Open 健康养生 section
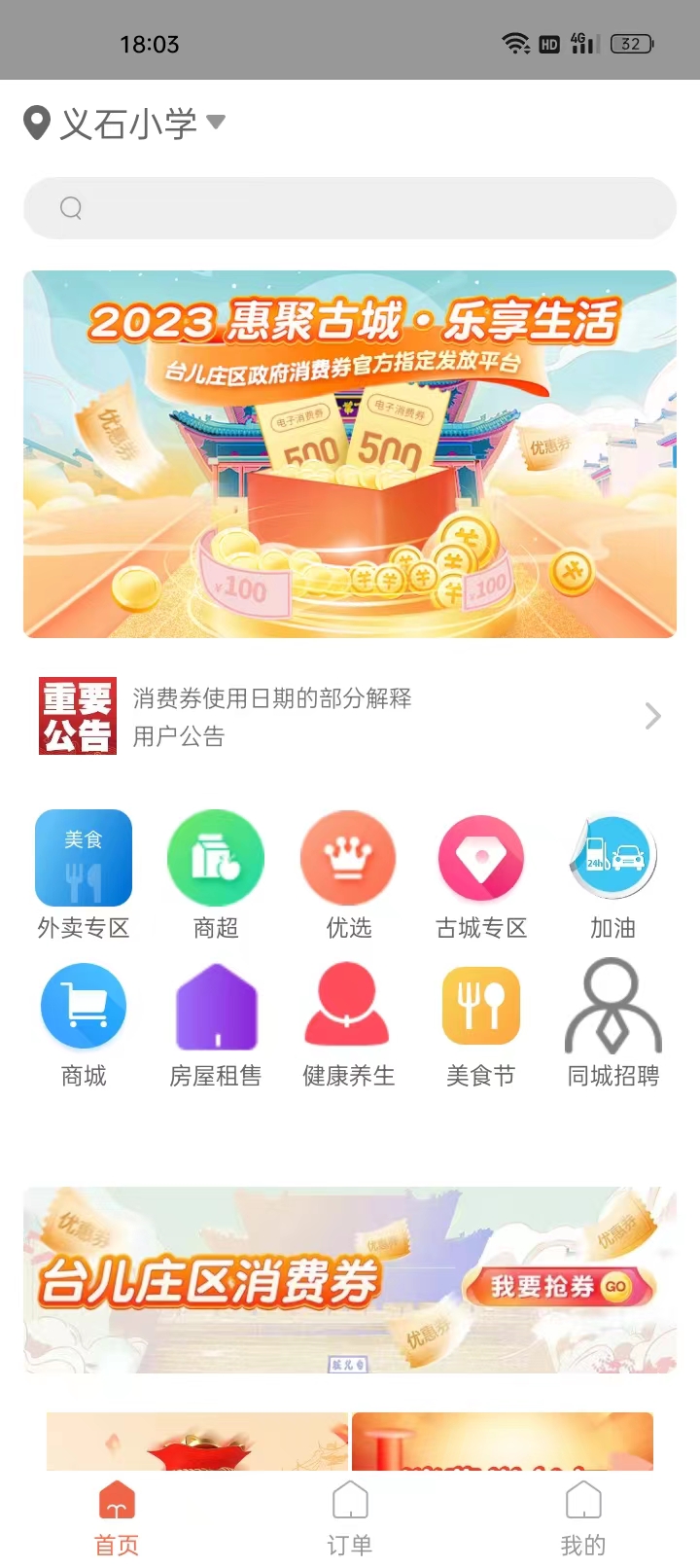 pyautogui.click(x=348, y=1024)
